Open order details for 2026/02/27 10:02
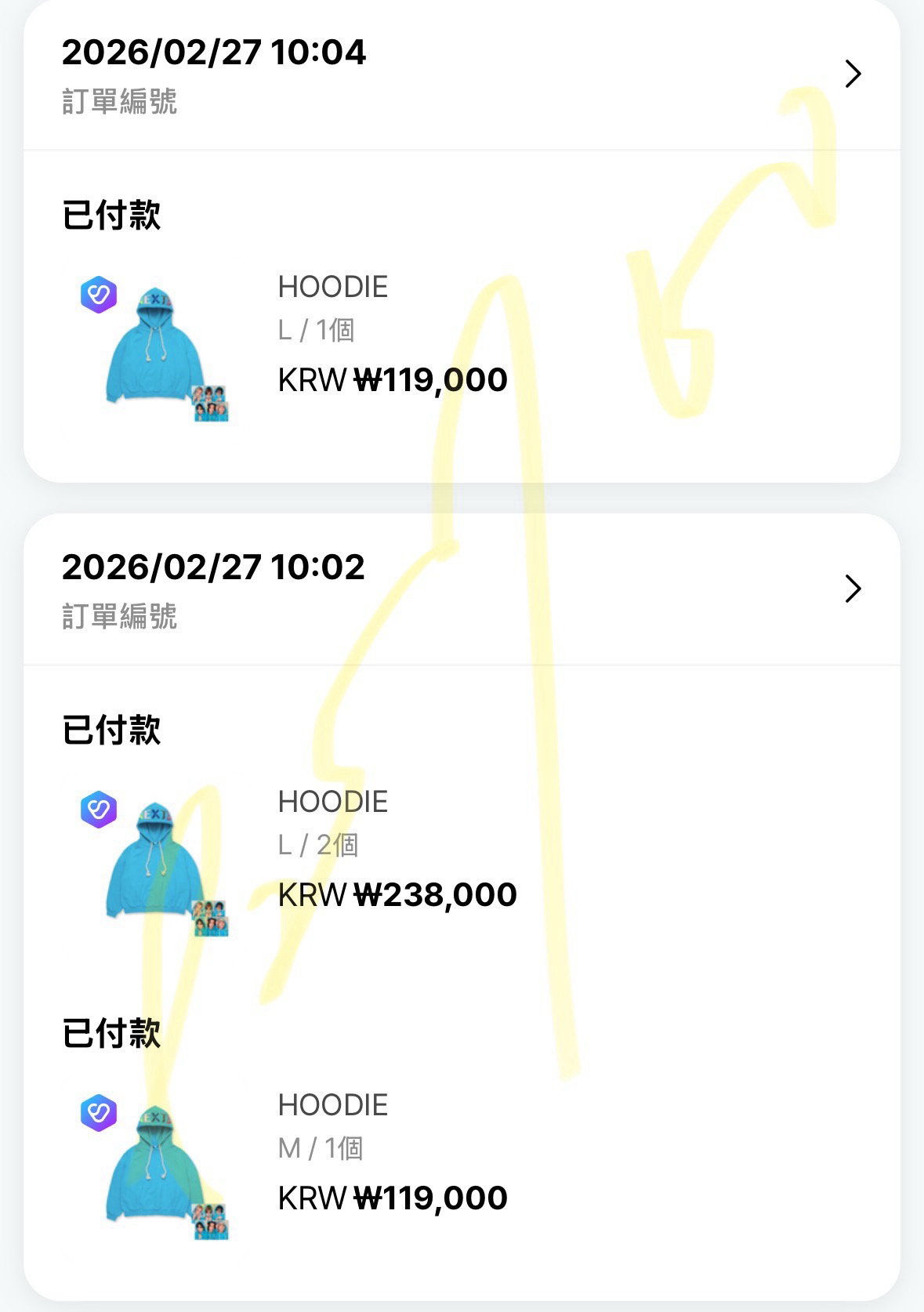The width and height of the screenshot is (924, 1312). [x=853, y=589]
